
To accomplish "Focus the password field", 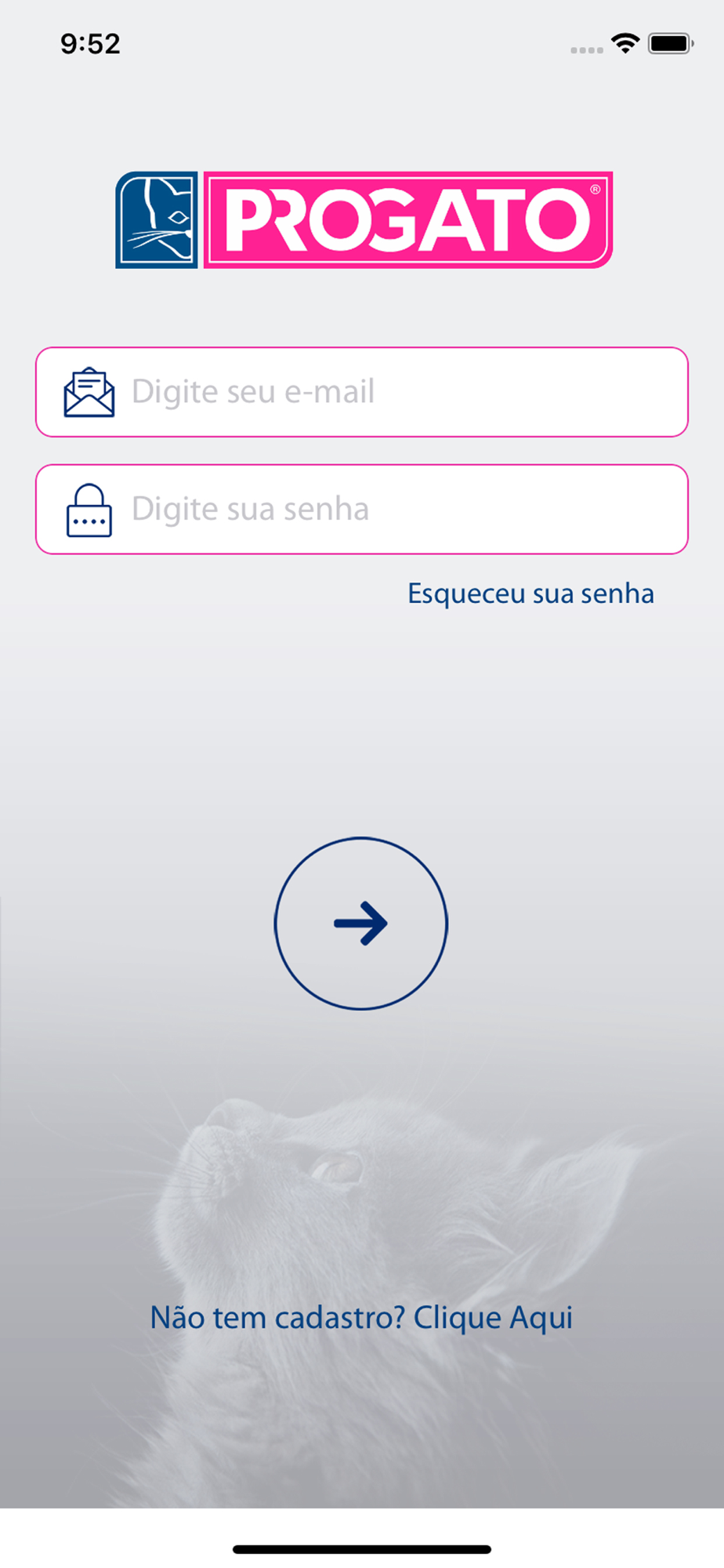I will point(362,510).
